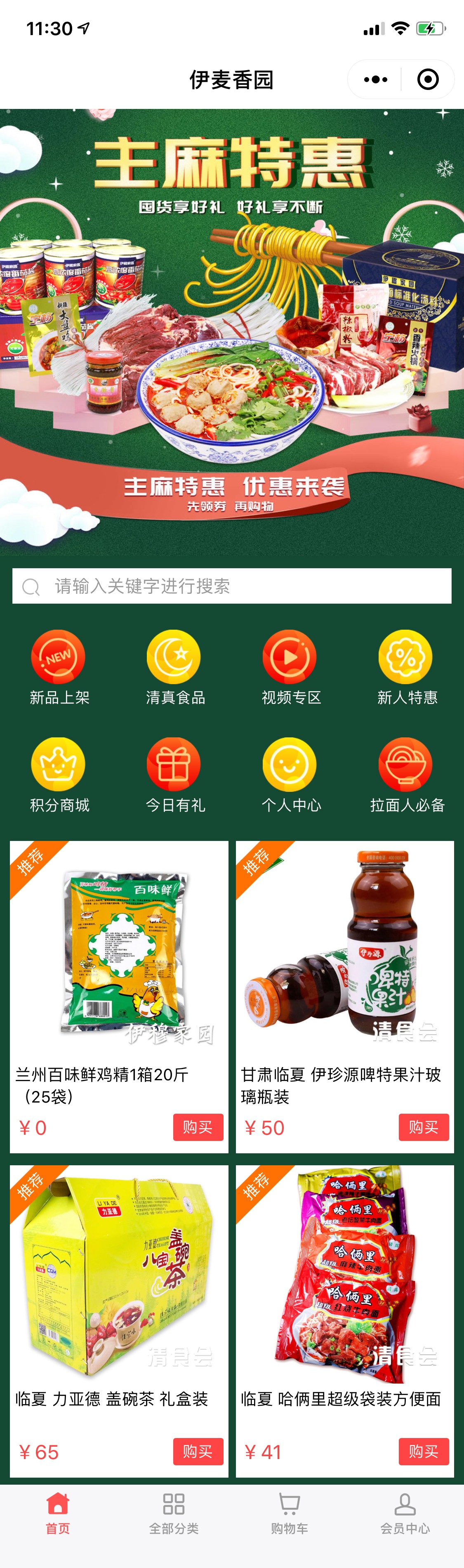Tap 购买 for 伊珍源啤特果汁
Screen dimensions: 464x1568
[423, 1127]
